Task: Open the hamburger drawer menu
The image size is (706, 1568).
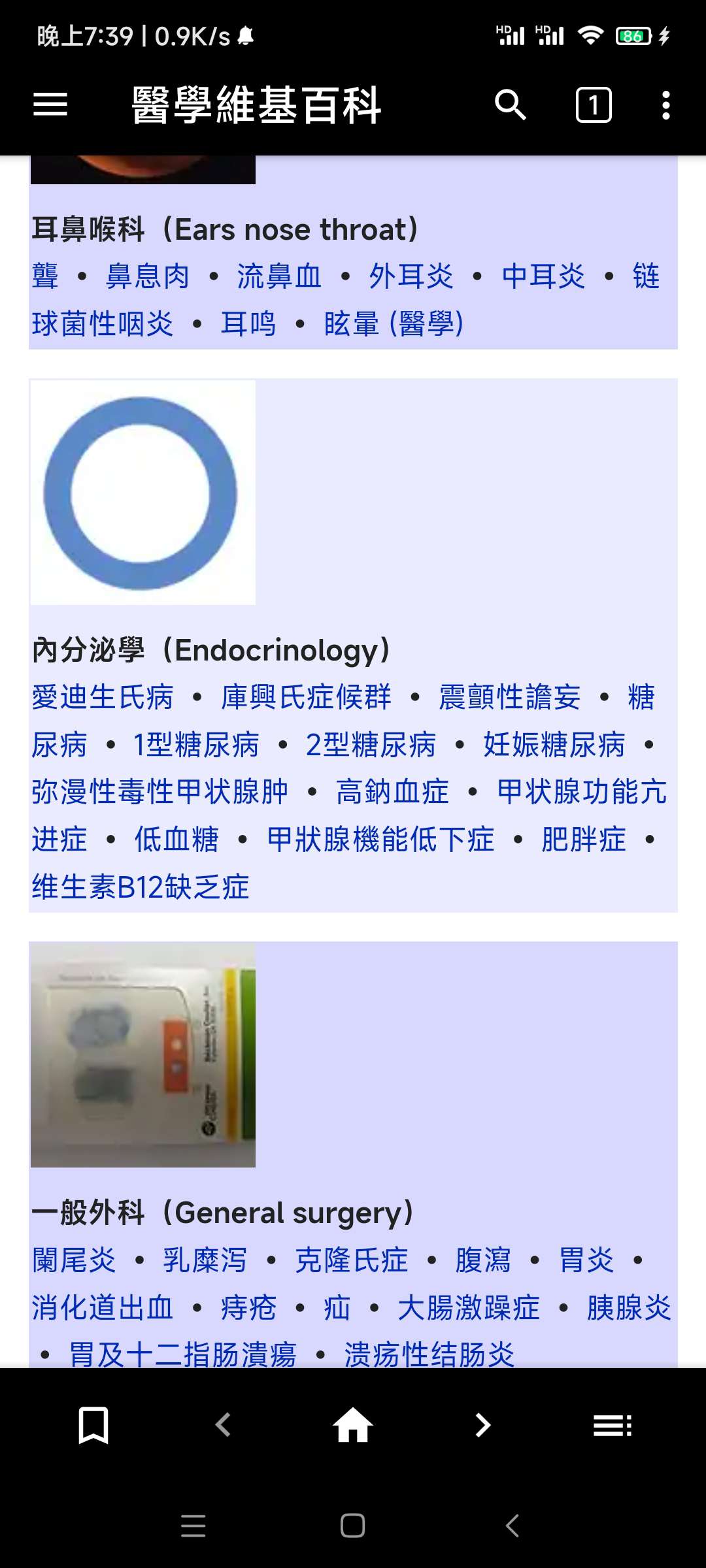Action: pyautogui.click(x=50, y=105)
